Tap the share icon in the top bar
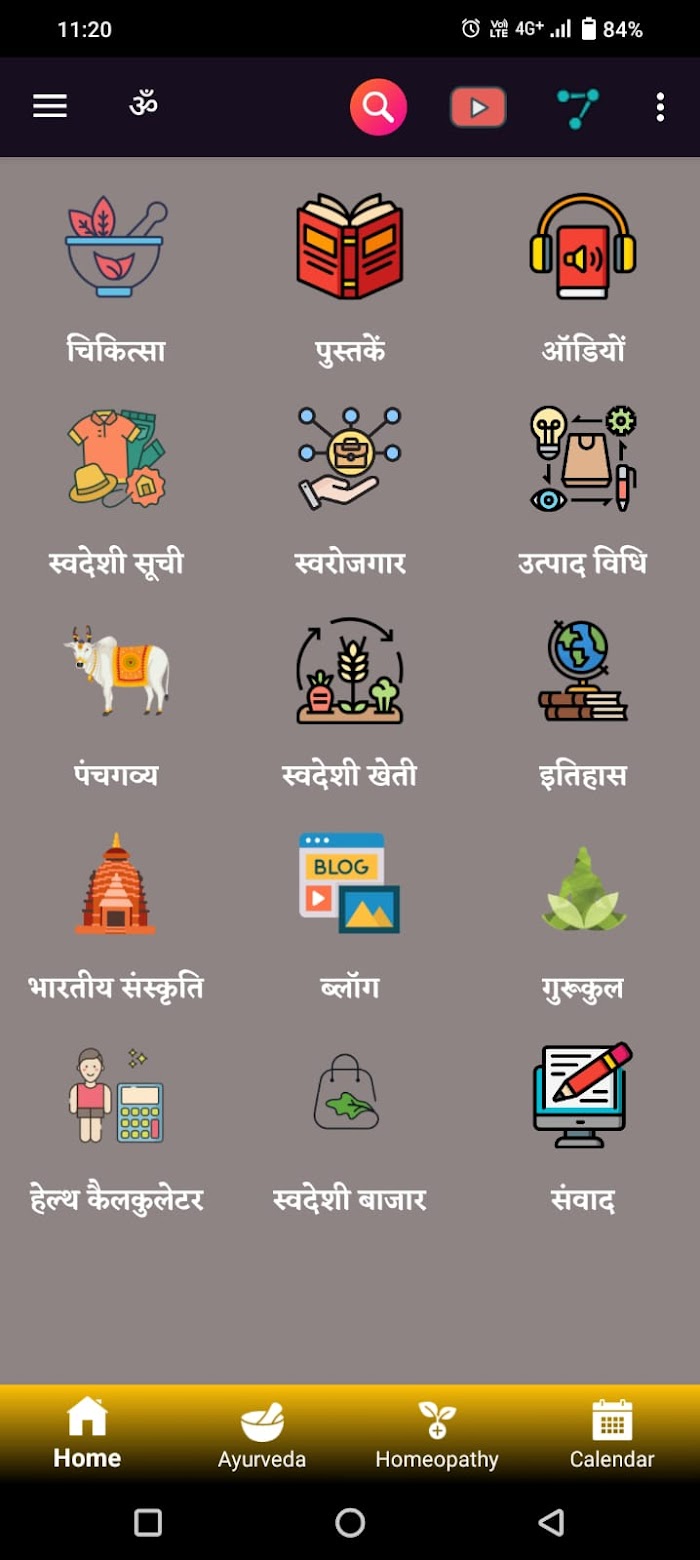The height and width of the screenshot is (1560, 700). (578, 108)
